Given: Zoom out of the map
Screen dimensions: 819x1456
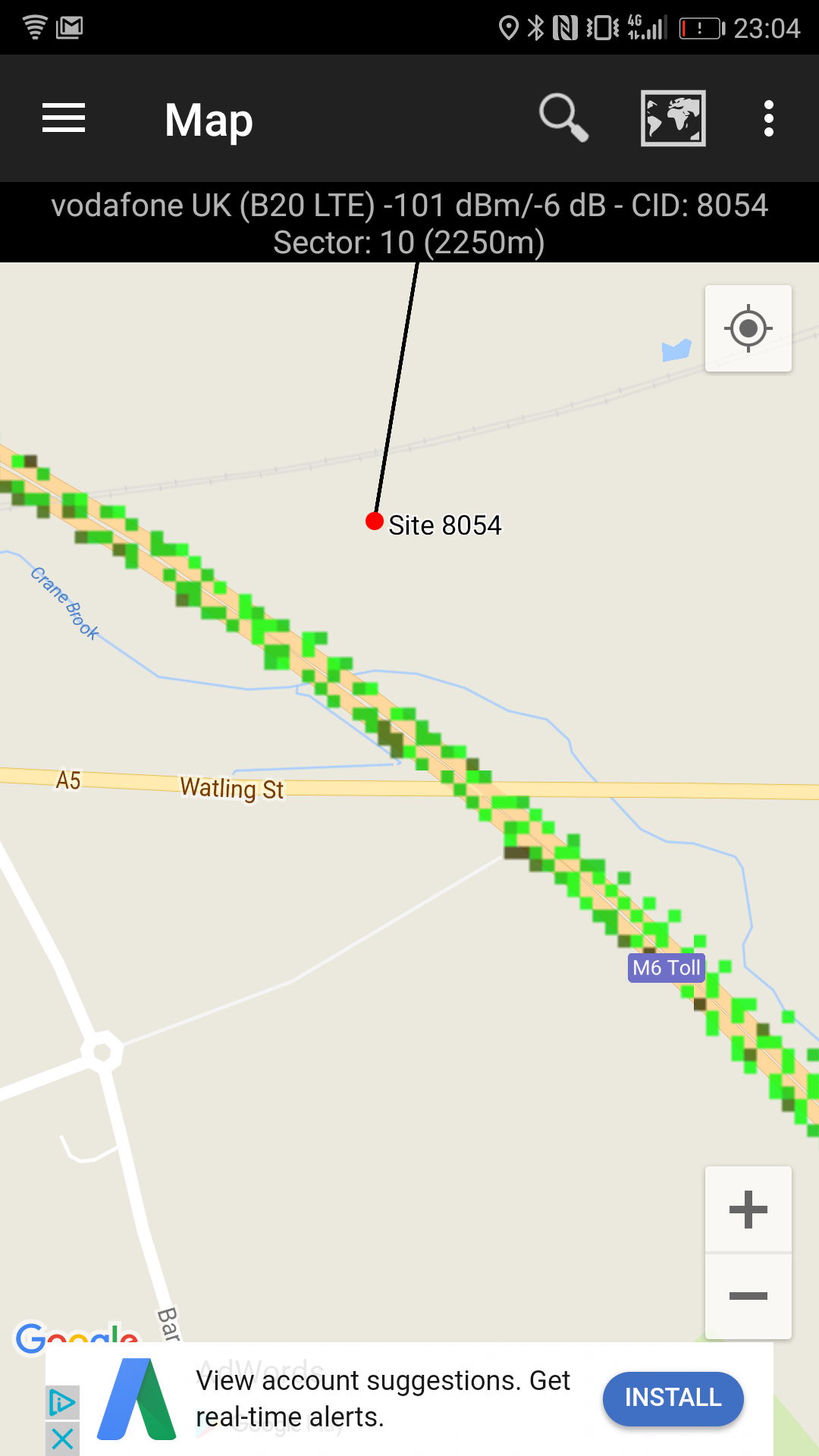Looking at the screenshot, I should [x=748, y=1296].
